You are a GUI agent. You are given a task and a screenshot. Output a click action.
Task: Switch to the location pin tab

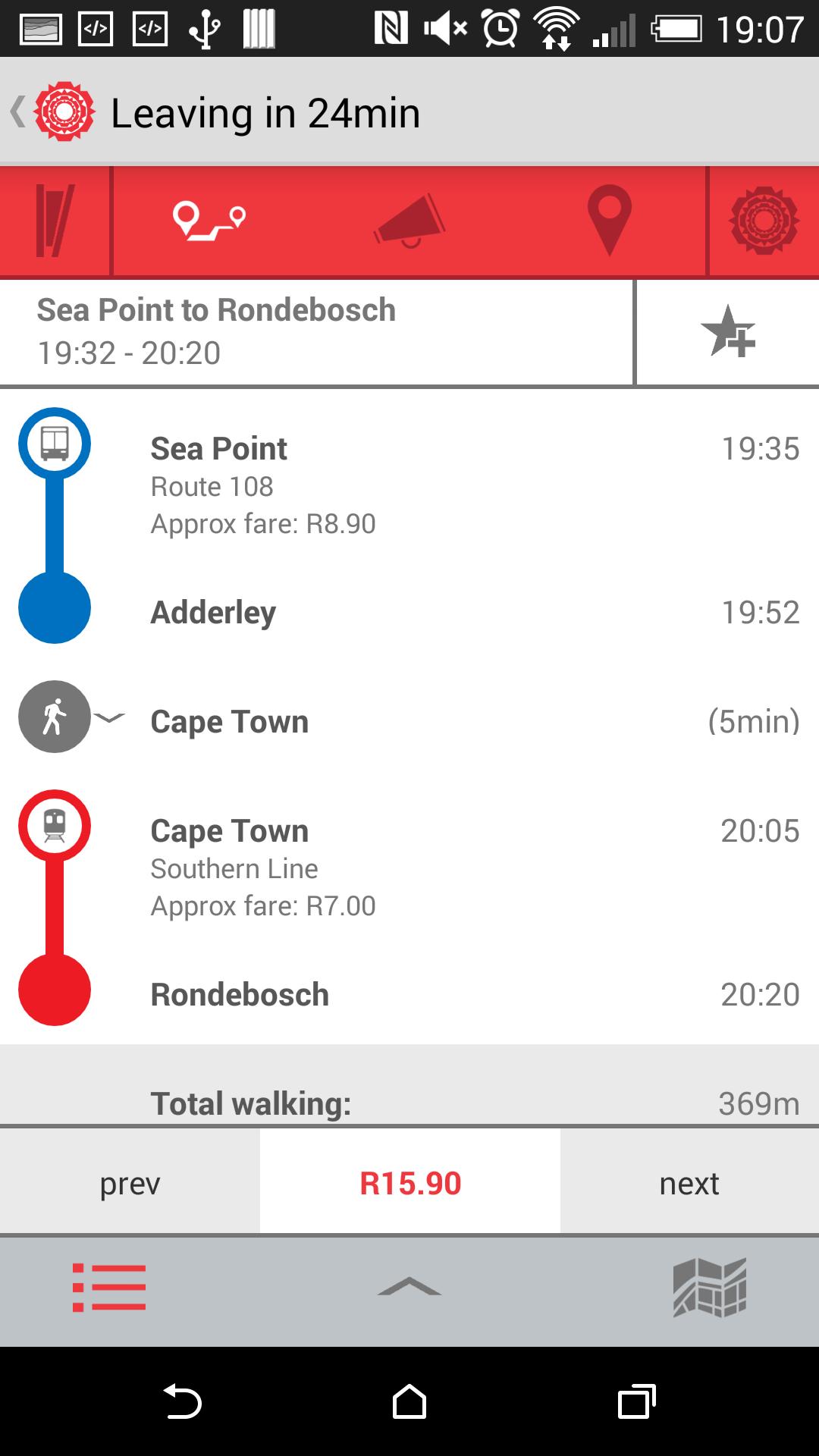coord(609,221)
